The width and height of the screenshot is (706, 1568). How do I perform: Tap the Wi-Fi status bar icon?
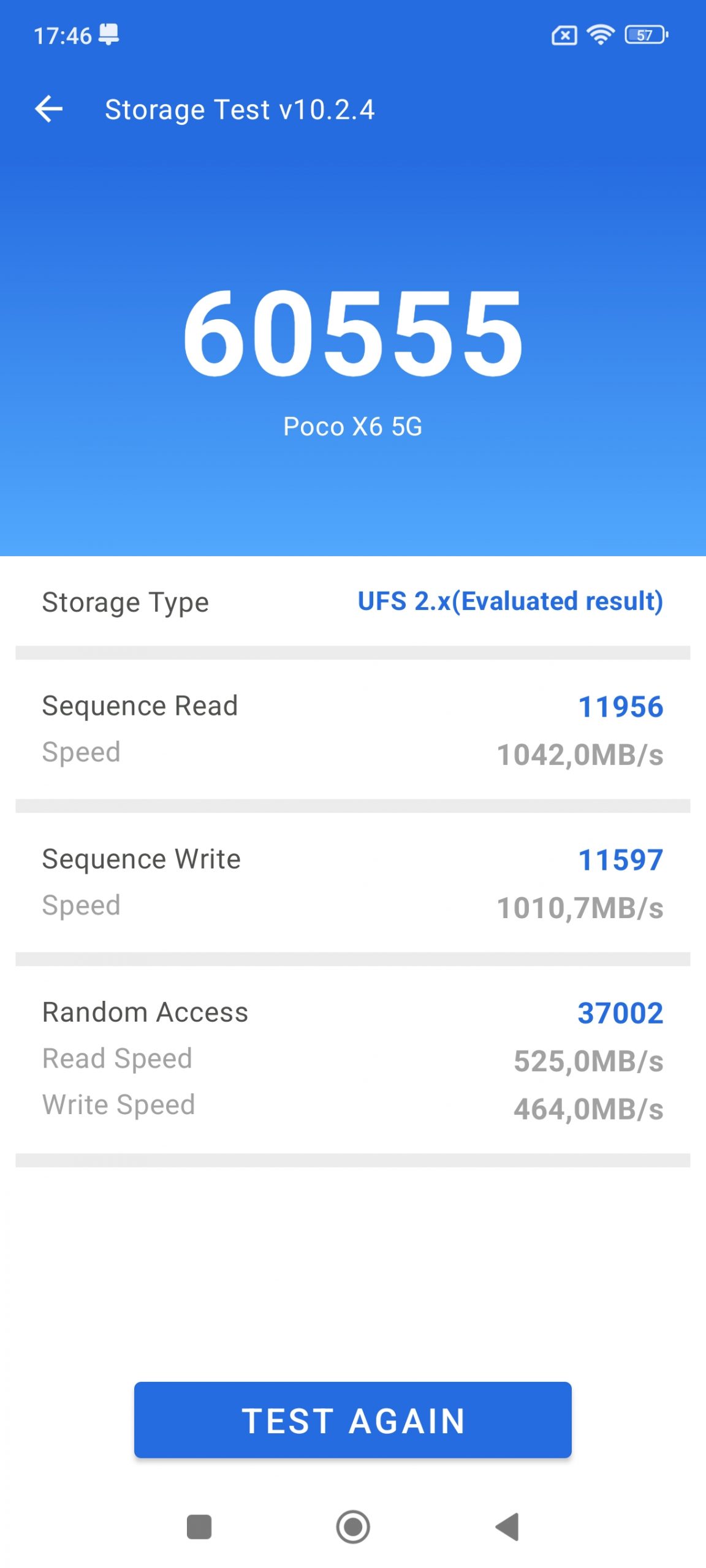click(x=599, y=36)
